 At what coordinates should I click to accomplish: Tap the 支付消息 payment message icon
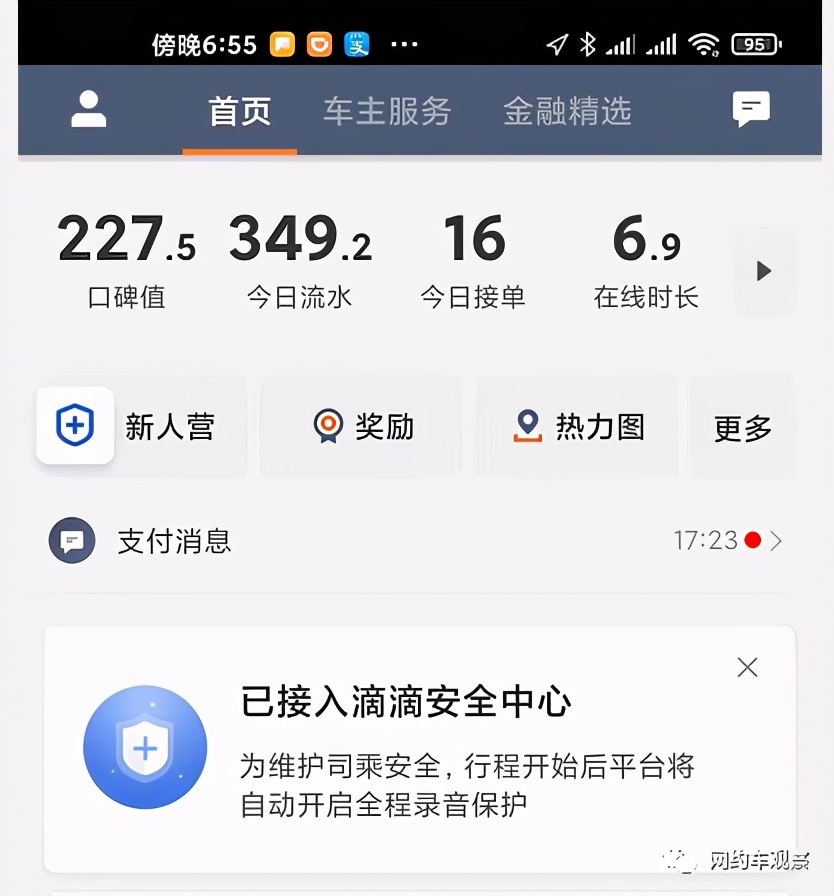[71, 540]
